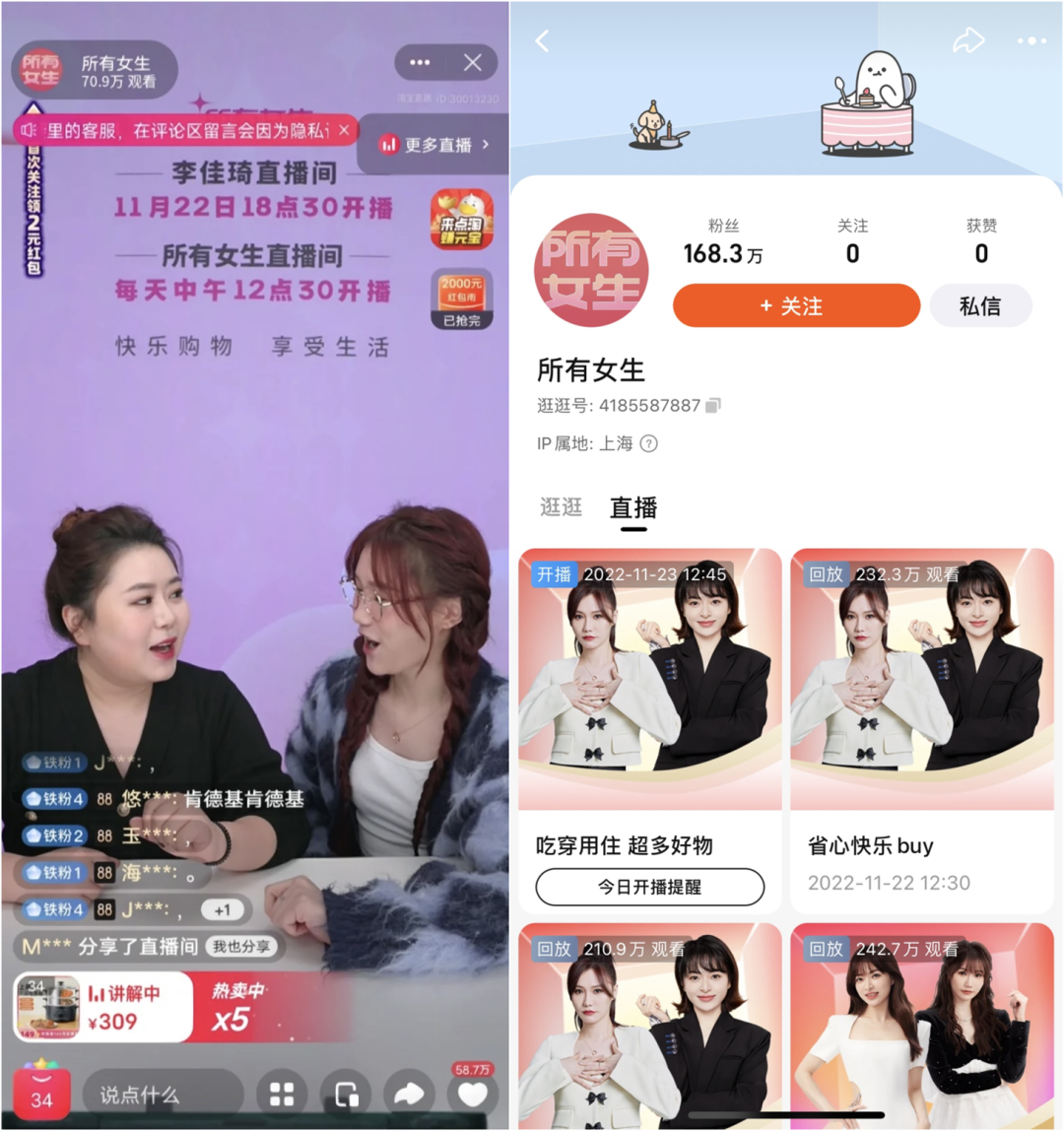Dismiss the customer service announcement banner
Screen dimensions: 1064x1131
coord(343,129)
